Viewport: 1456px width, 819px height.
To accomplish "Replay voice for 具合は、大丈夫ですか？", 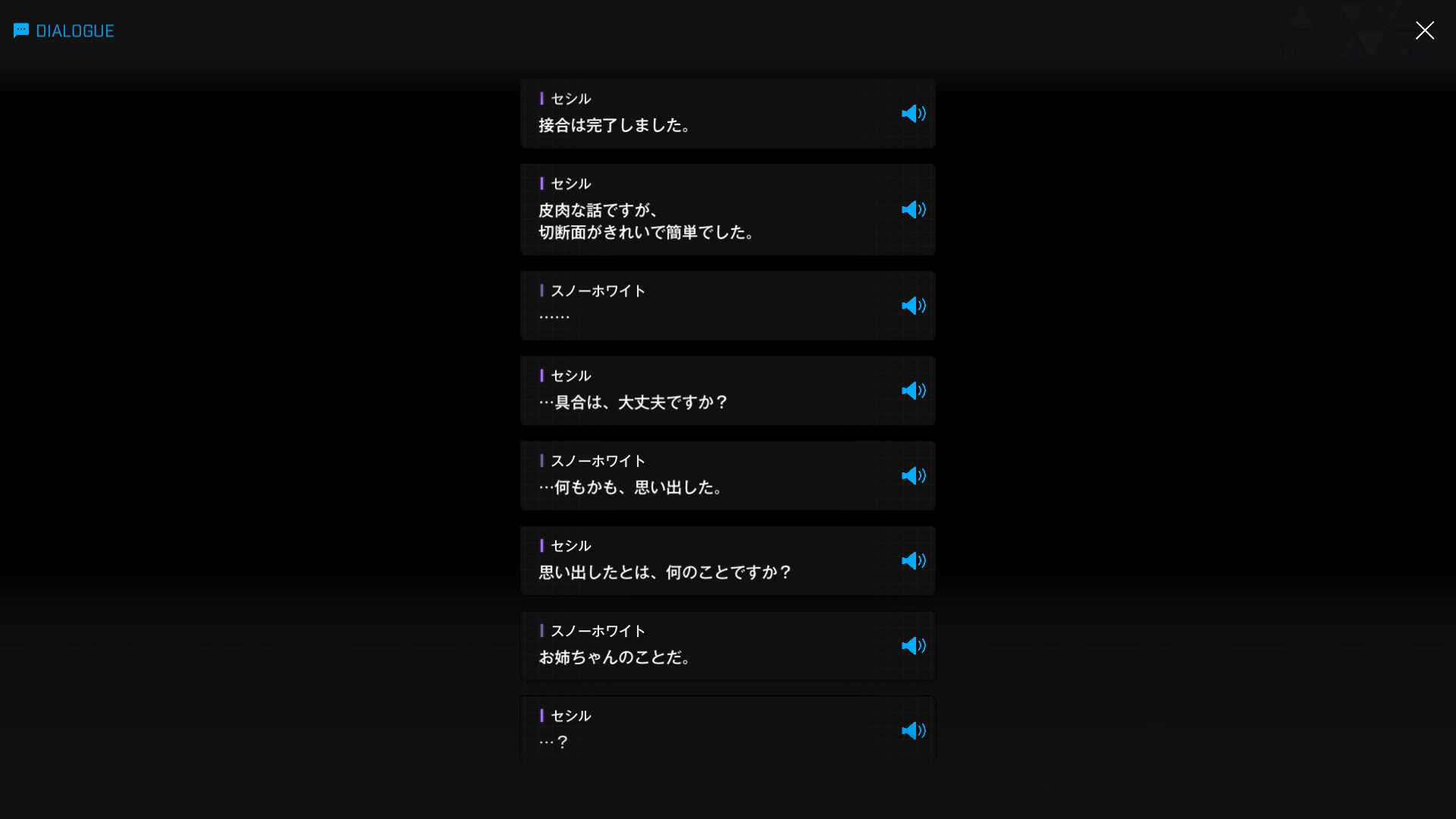I will [913, 391].
